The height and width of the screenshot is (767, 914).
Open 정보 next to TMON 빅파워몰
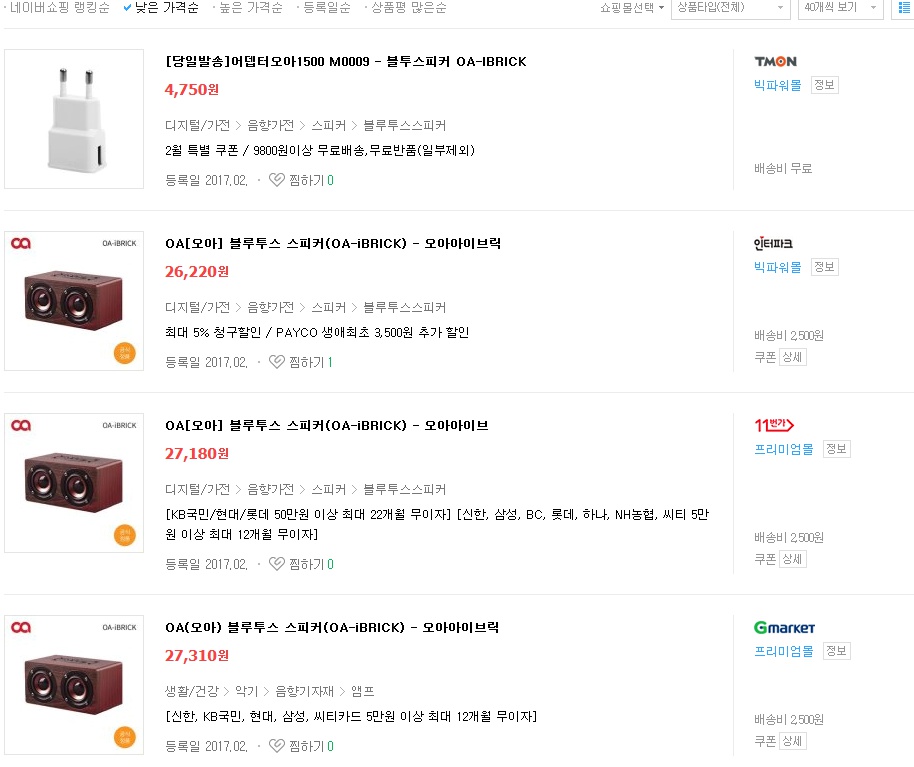tap(824, 86)
